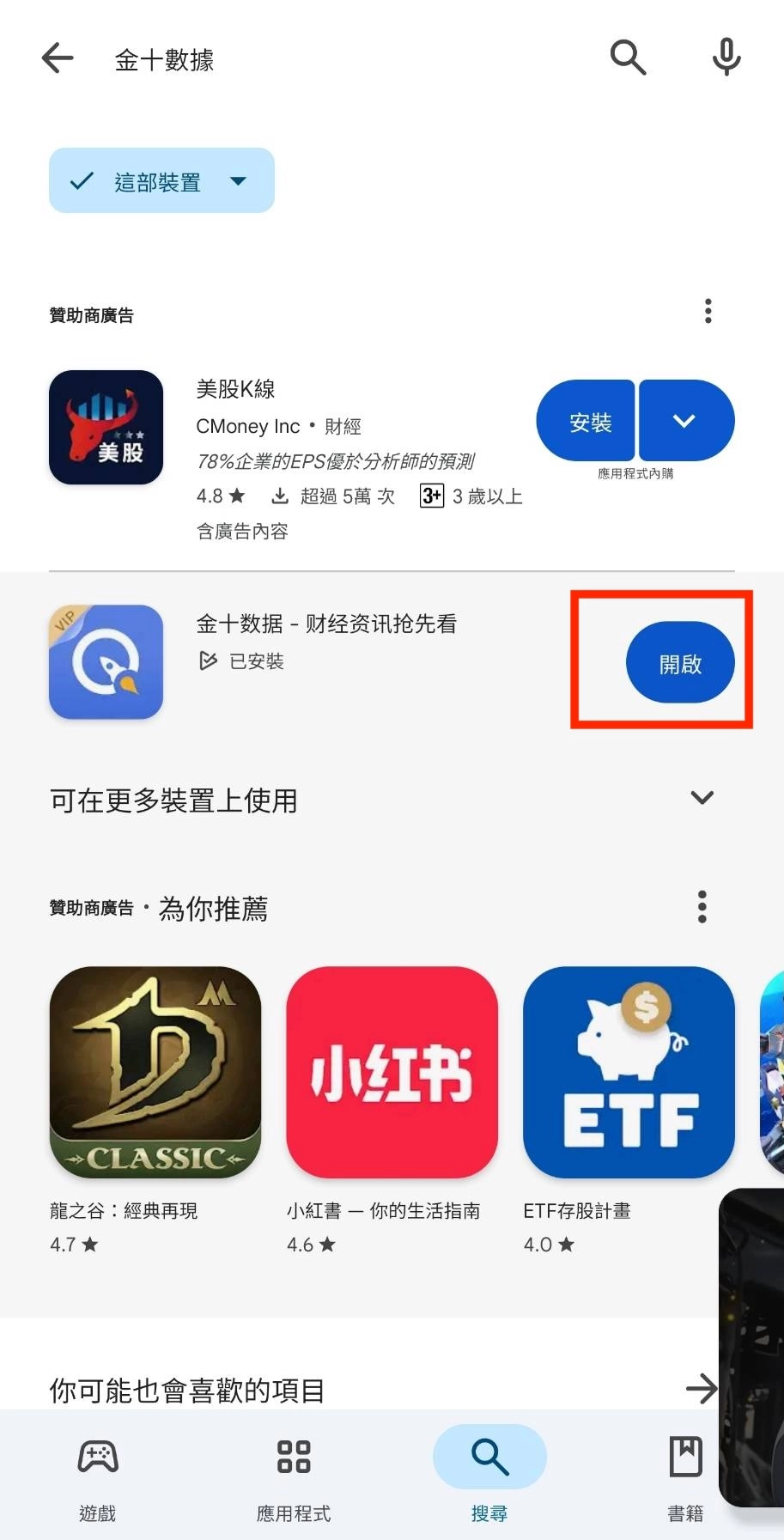Expand install options arrow for 美股K線
The width and height of the screenshot is (784, 1540).
[684, 421]
